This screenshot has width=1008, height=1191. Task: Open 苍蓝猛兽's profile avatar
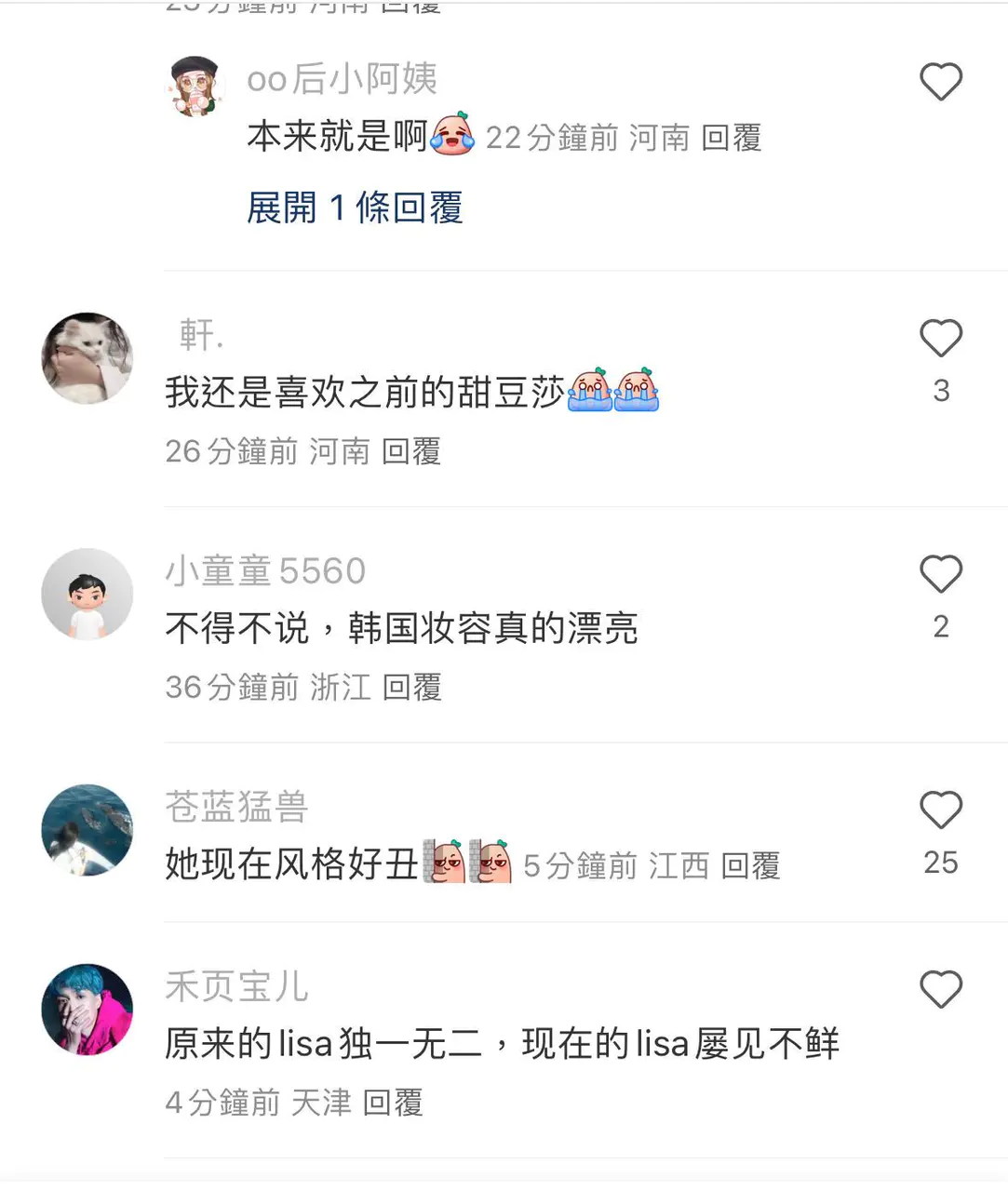[x=87, y=830]
